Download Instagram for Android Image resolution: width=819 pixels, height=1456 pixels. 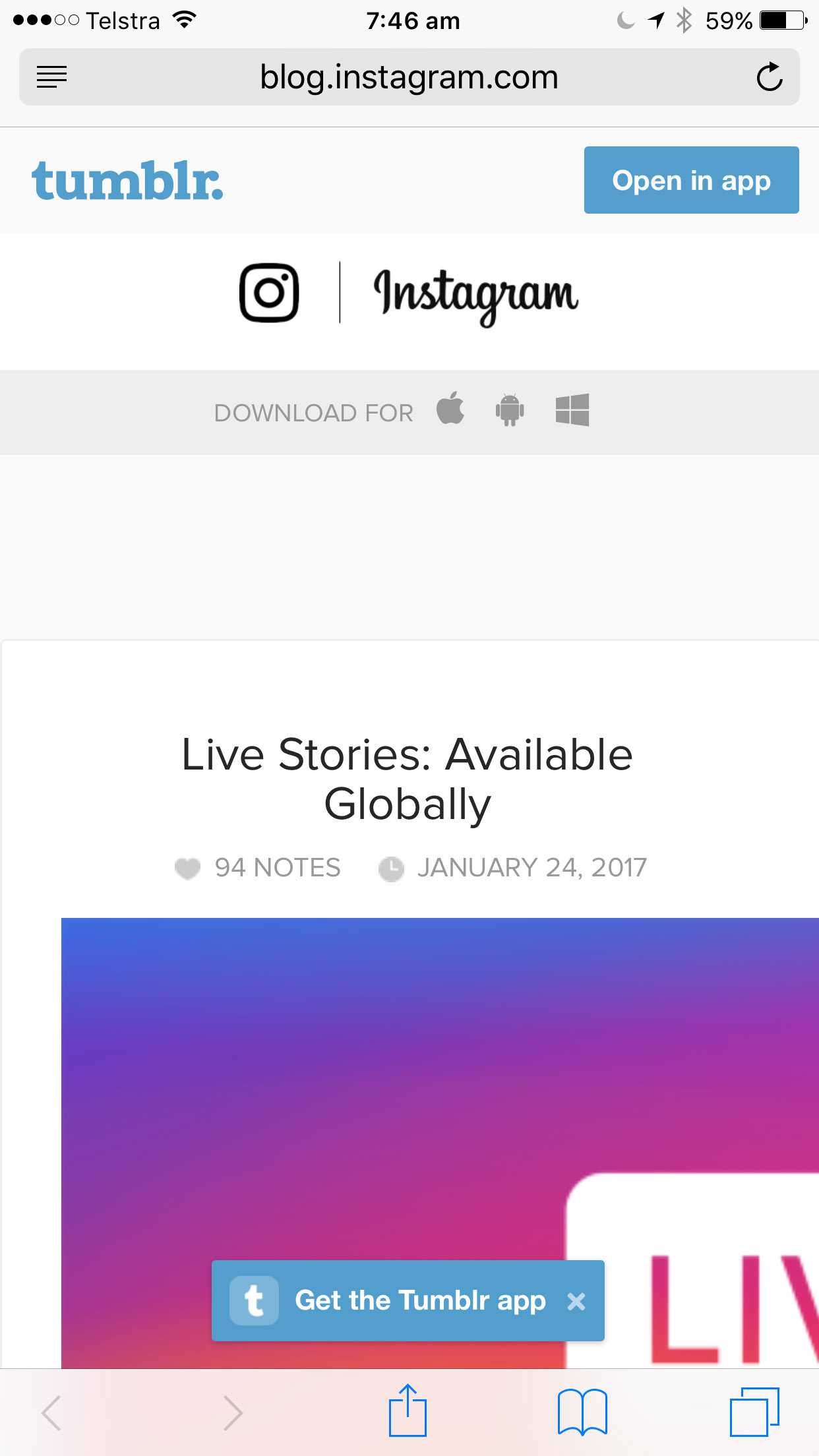510,410
